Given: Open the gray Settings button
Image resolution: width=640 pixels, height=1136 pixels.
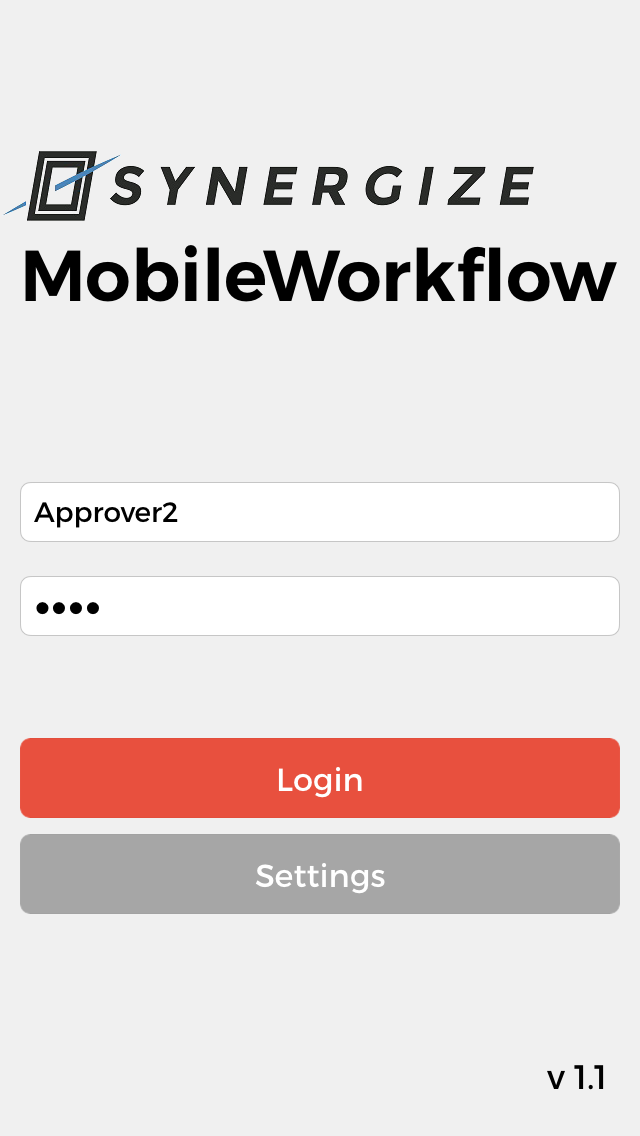Looking at the screenshot, I should click(320, 874).
